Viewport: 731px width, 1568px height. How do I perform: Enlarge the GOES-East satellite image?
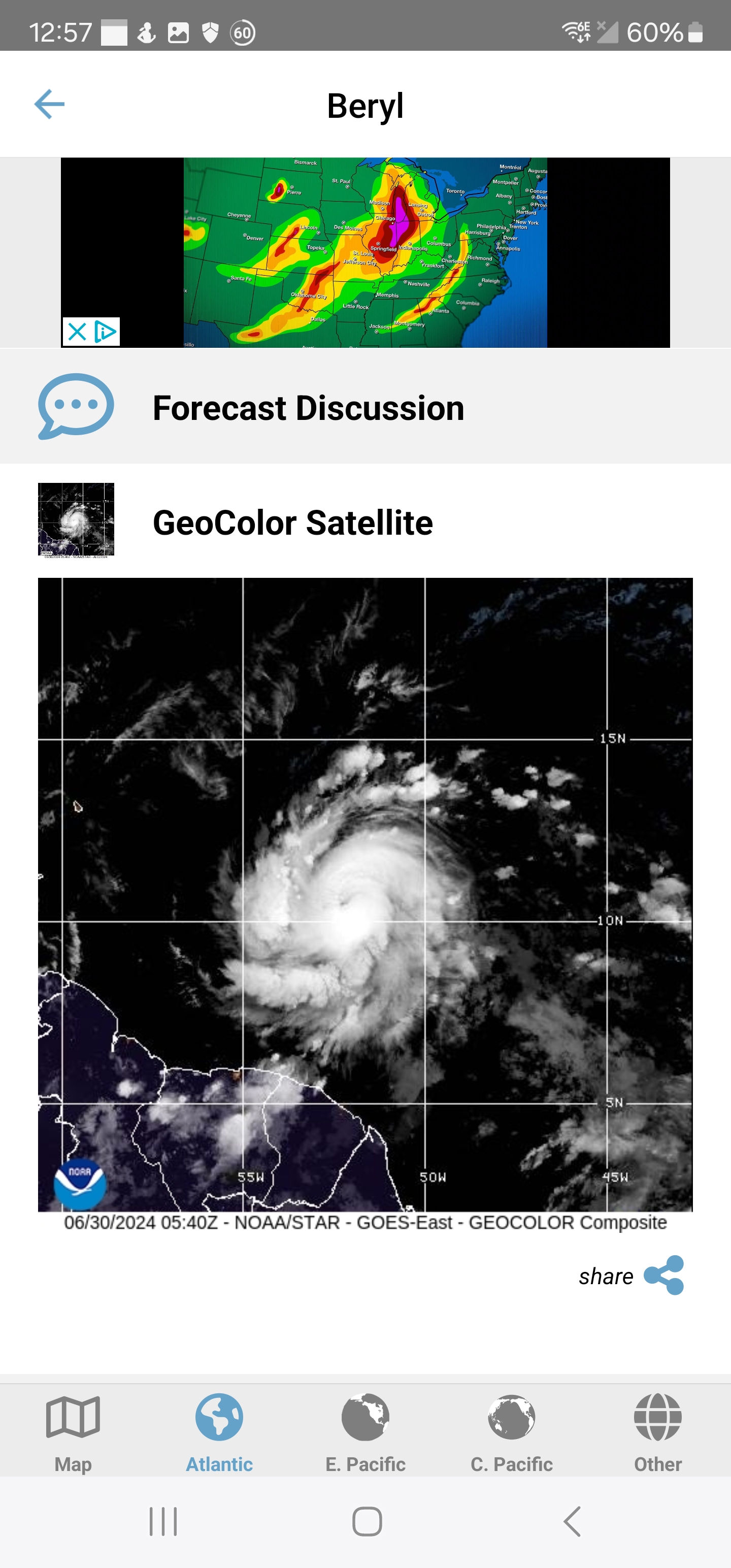[365, 895]
